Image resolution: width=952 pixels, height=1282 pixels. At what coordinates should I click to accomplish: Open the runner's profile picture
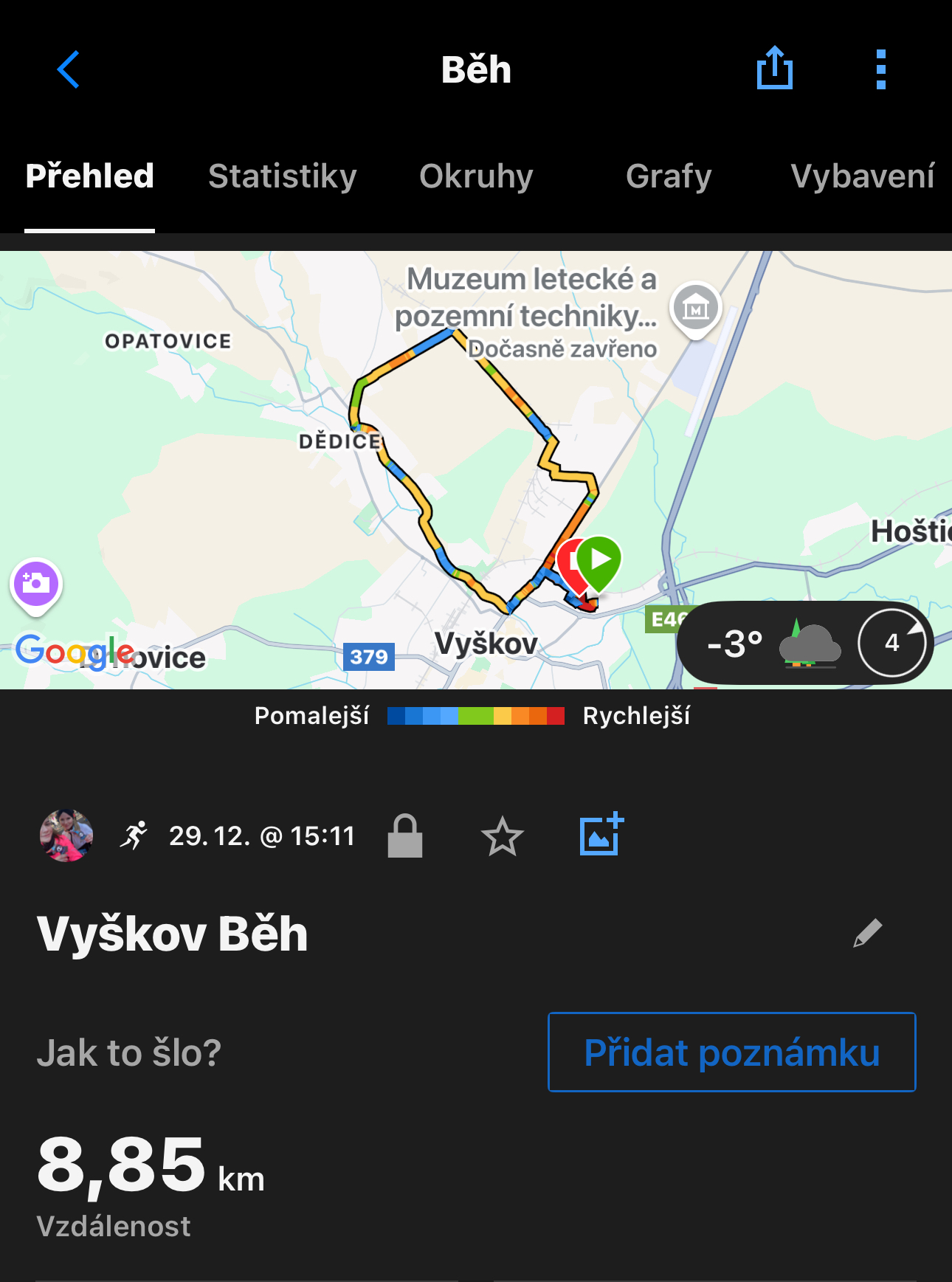(x=66, y=835)
